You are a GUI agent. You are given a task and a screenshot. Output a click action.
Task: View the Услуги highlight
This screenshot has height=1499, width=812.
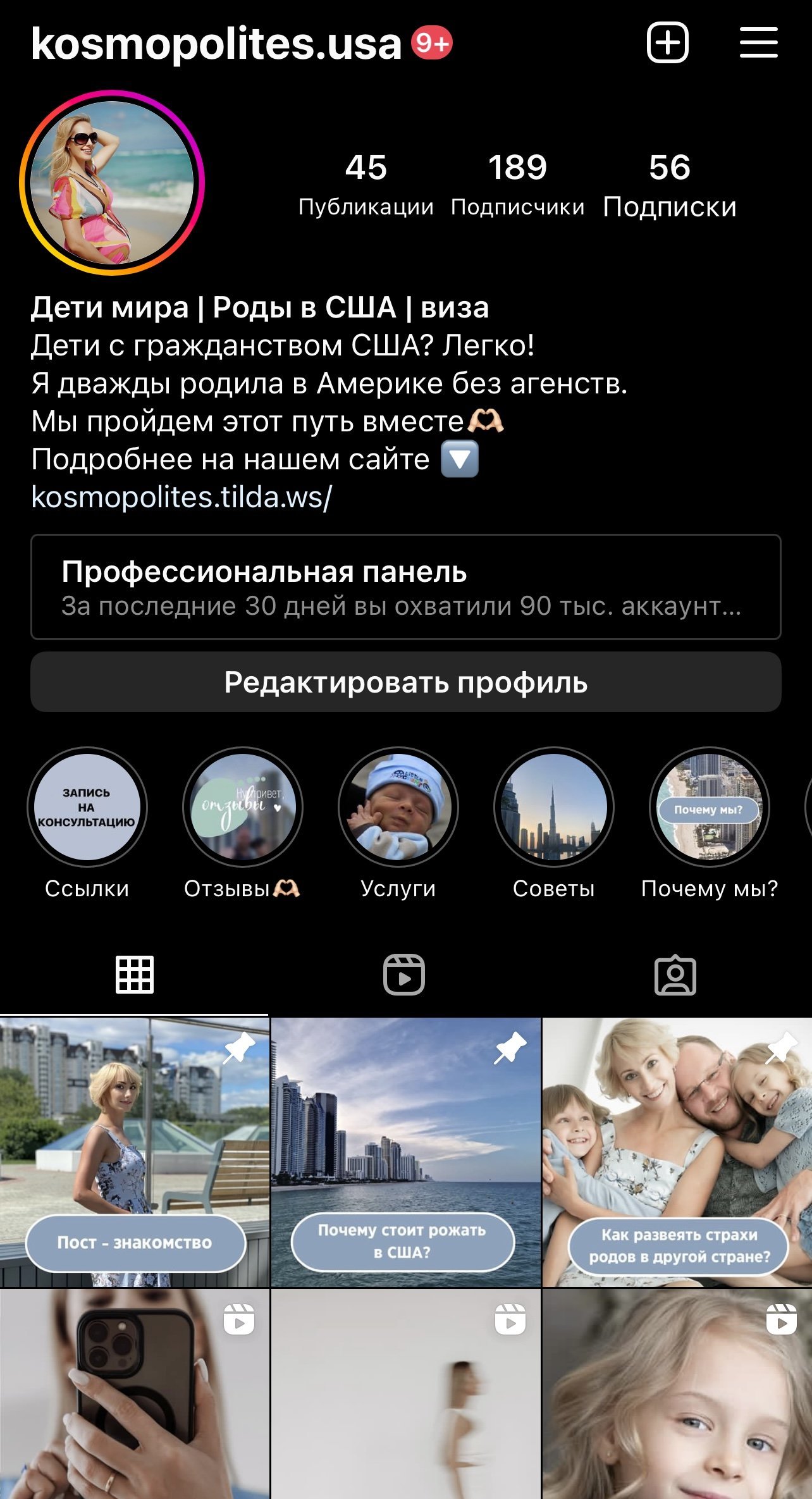pyautogui.click(x=398, y=807)
